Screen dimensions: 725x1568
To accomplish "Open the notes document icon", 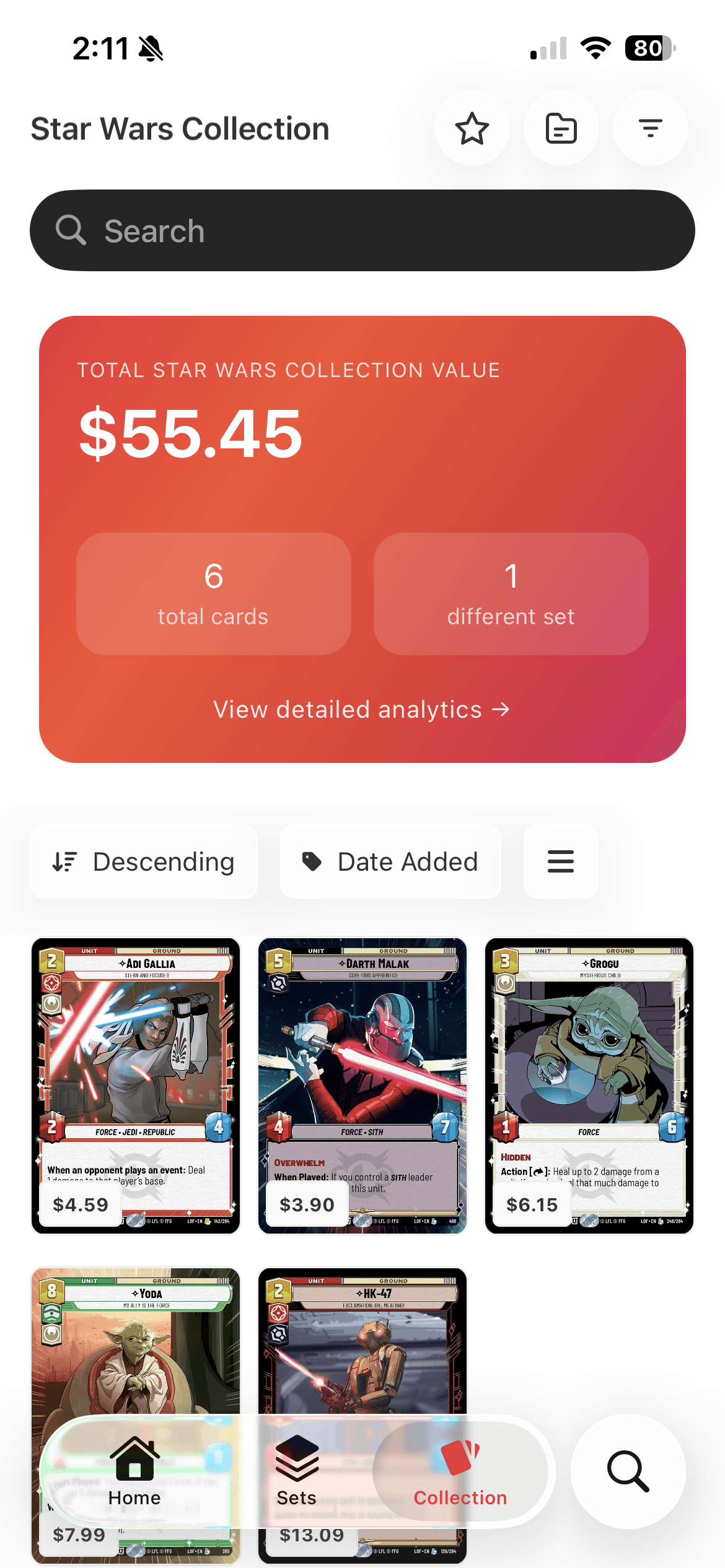I will [x=561, y=129].
